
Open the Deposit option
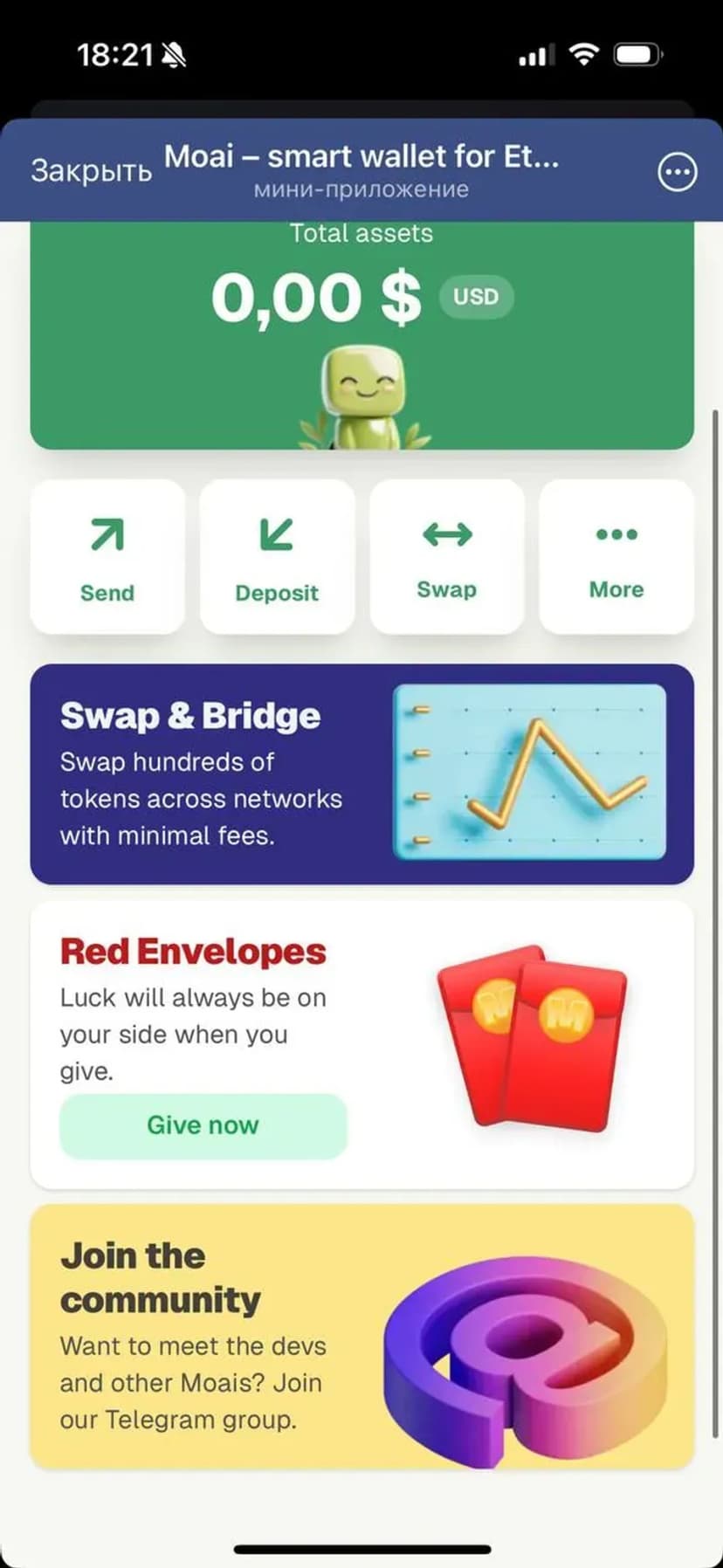point(277,557)
